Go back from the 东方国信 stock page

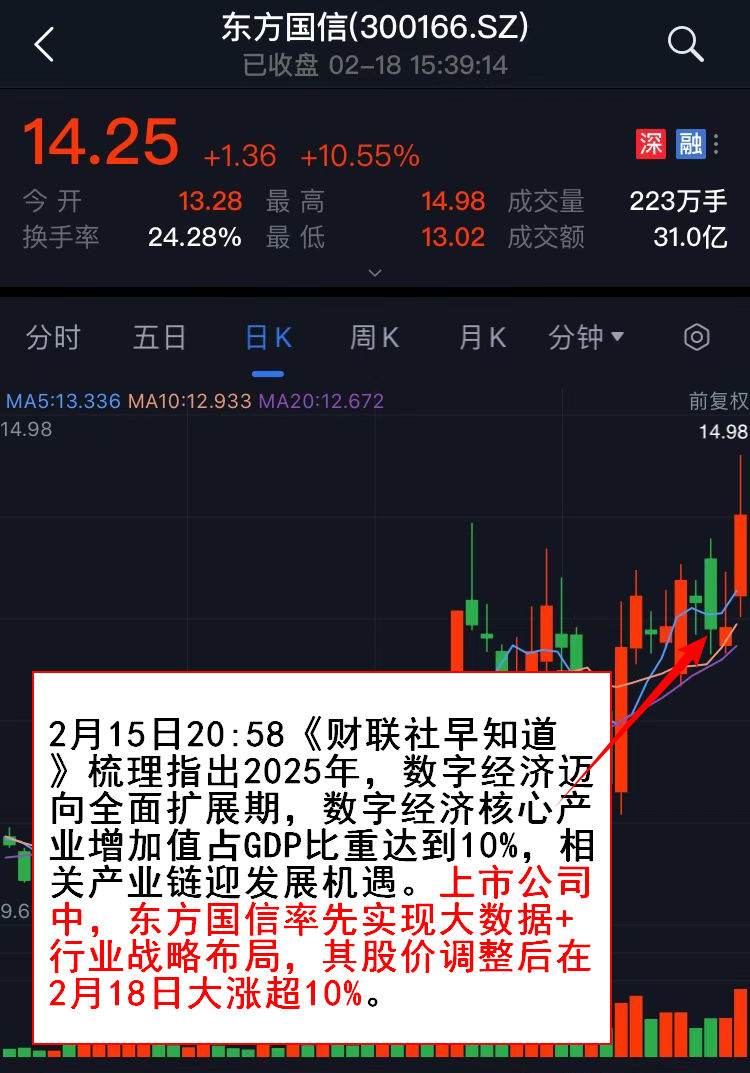click(x=44, y=45)
